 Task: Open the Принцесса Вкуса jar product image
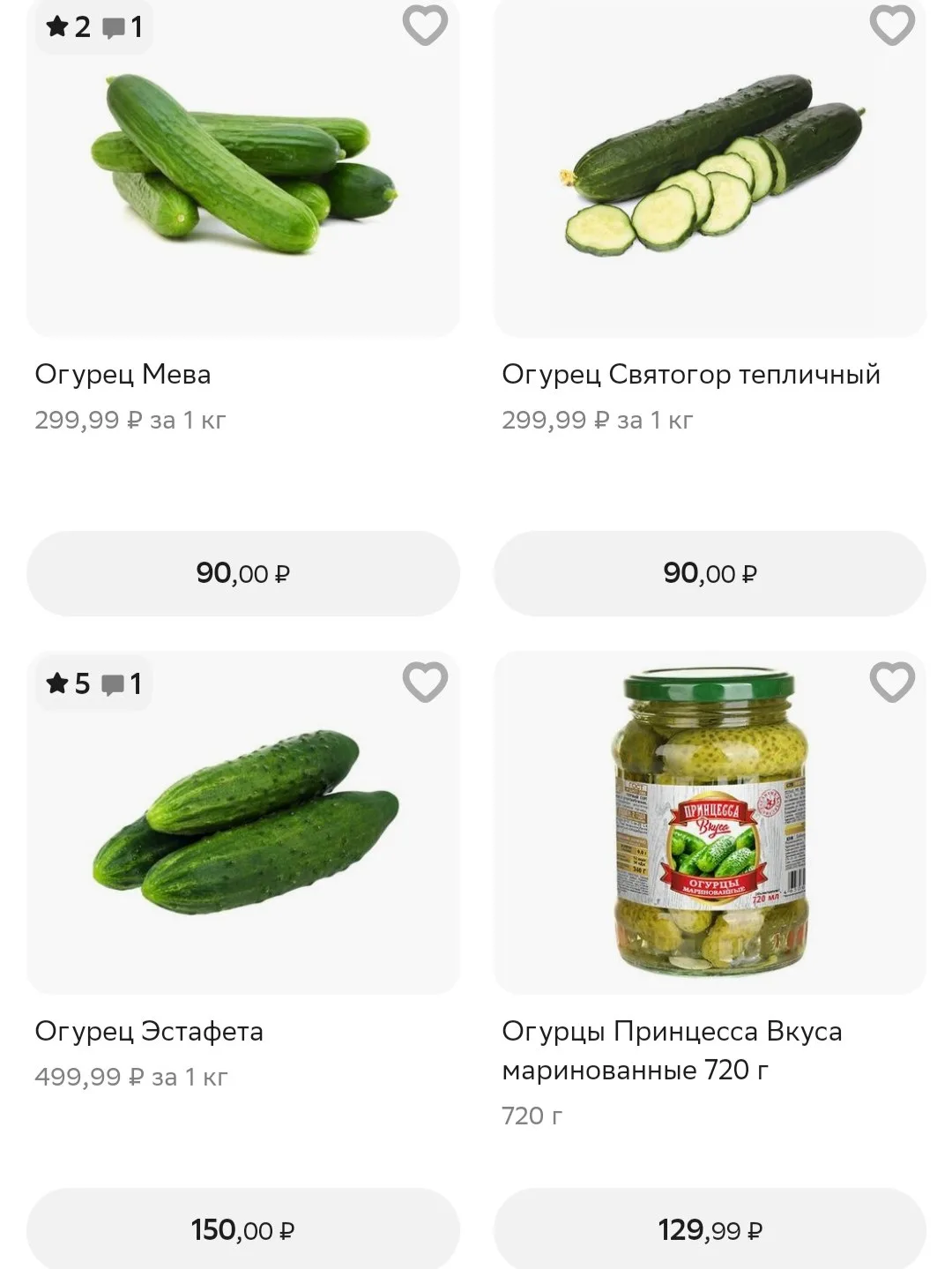click(710, 820)
